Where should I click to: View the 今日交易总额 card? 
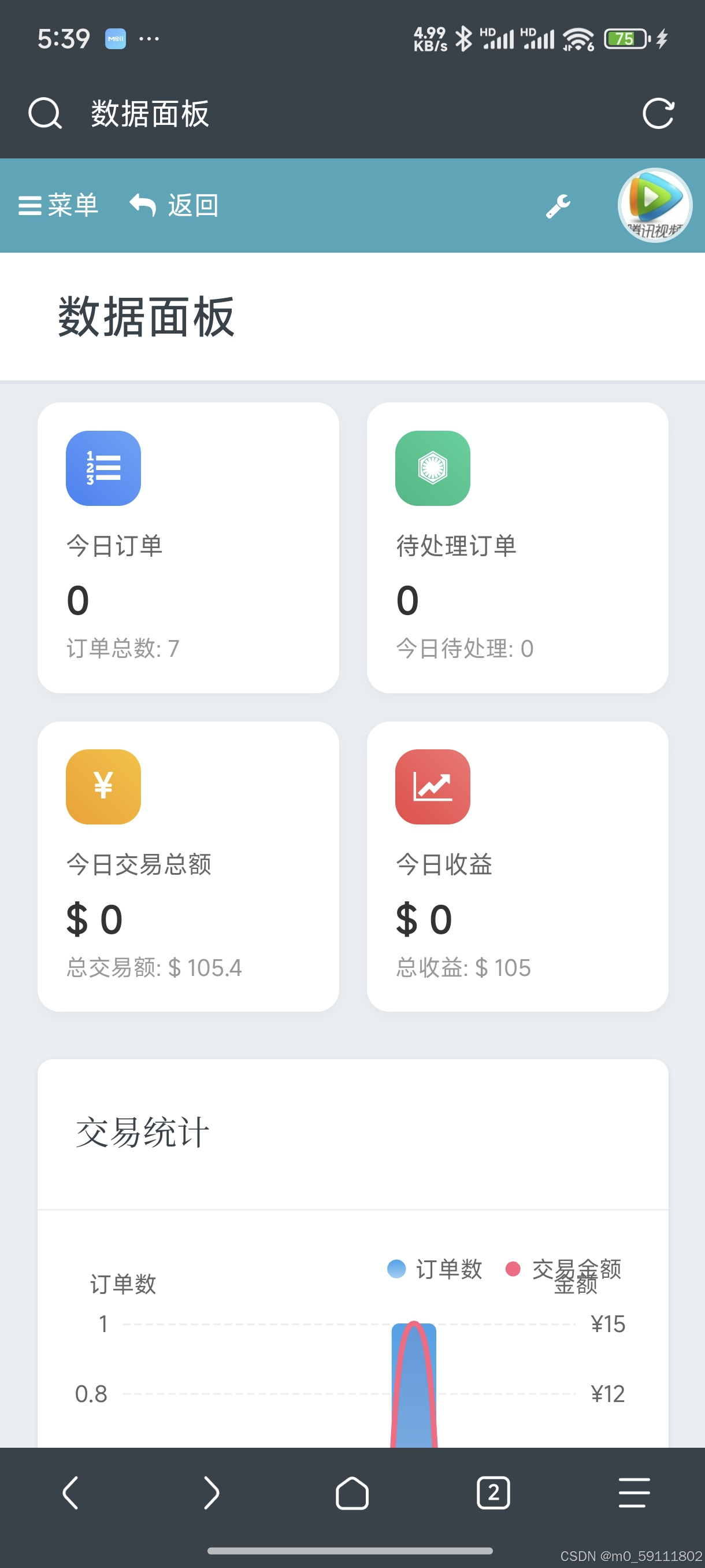coord(188,866)
